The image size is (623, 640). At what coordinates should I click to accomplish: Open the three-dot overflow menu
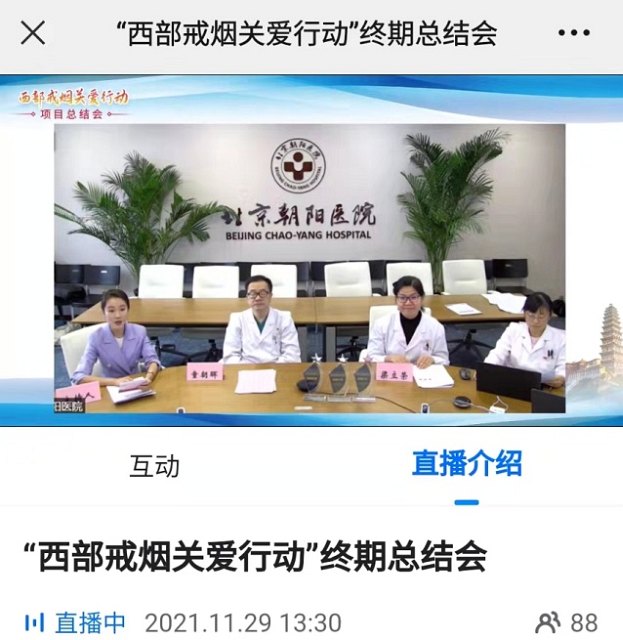[574, 33]
